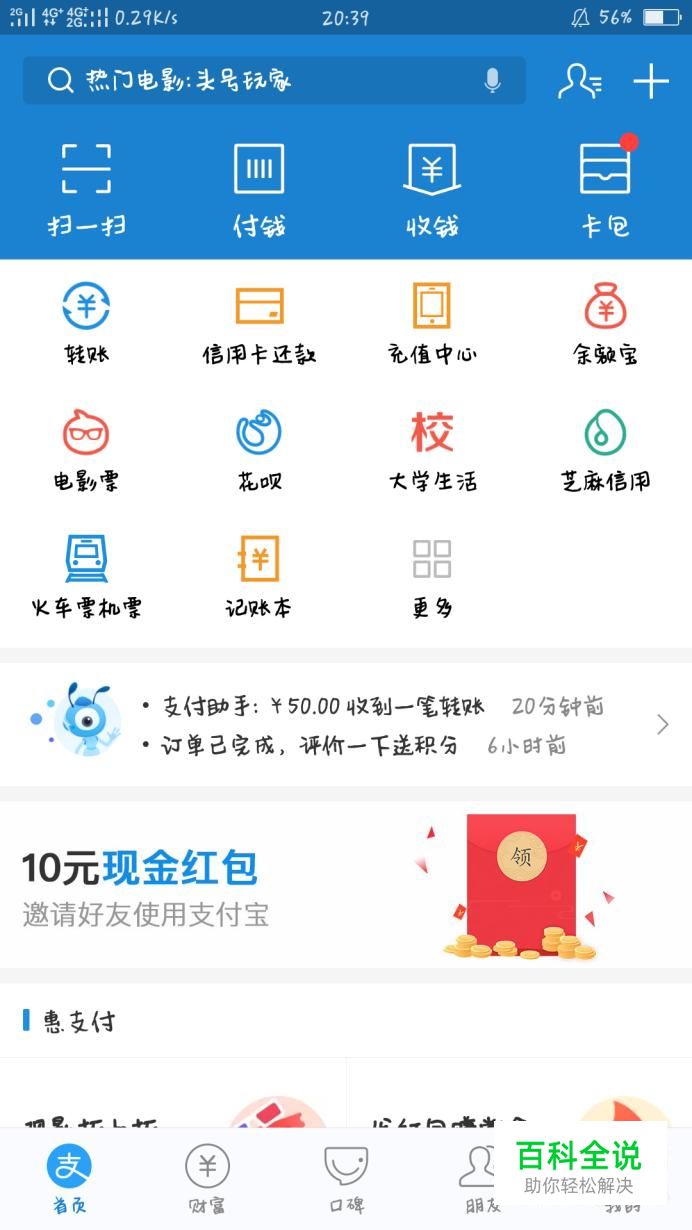The height and width of the screenshot is (1230, 692).
Task: Open 芝麻信用 credit score
Action: tap(605, 449)
